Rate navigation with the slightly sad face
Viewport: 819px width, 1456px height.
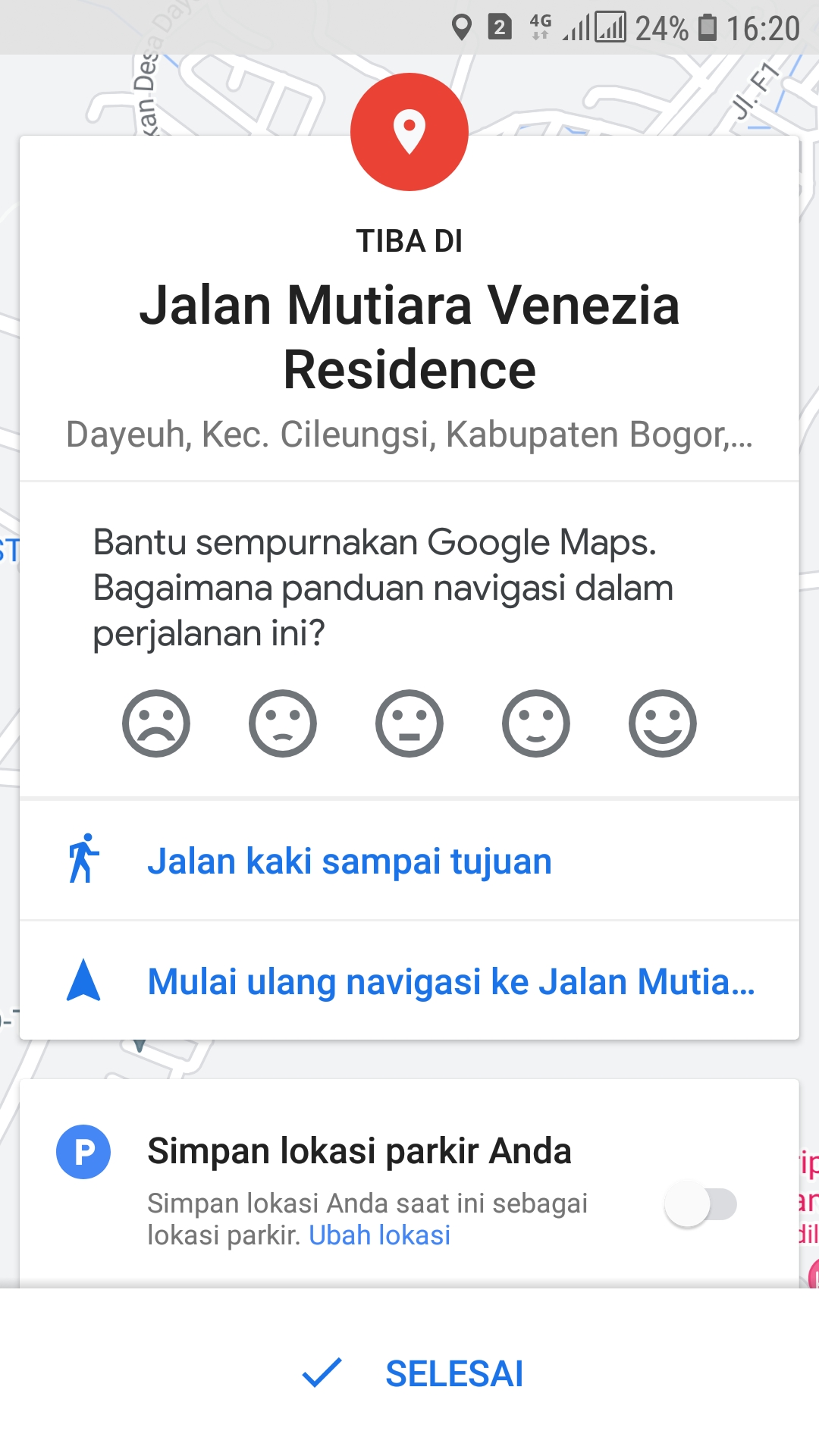[283, 723]
